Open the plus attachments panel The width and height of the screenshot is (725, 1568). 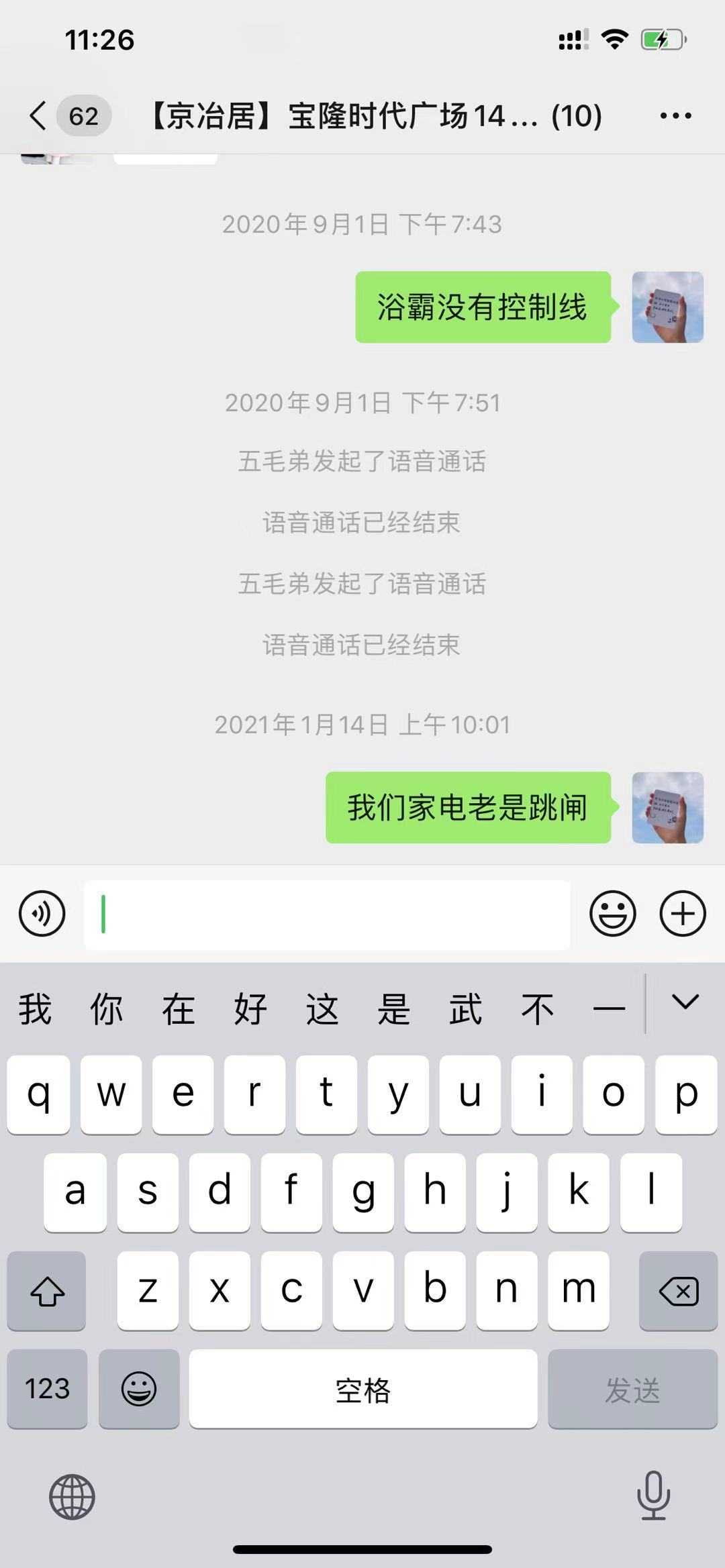683,913
